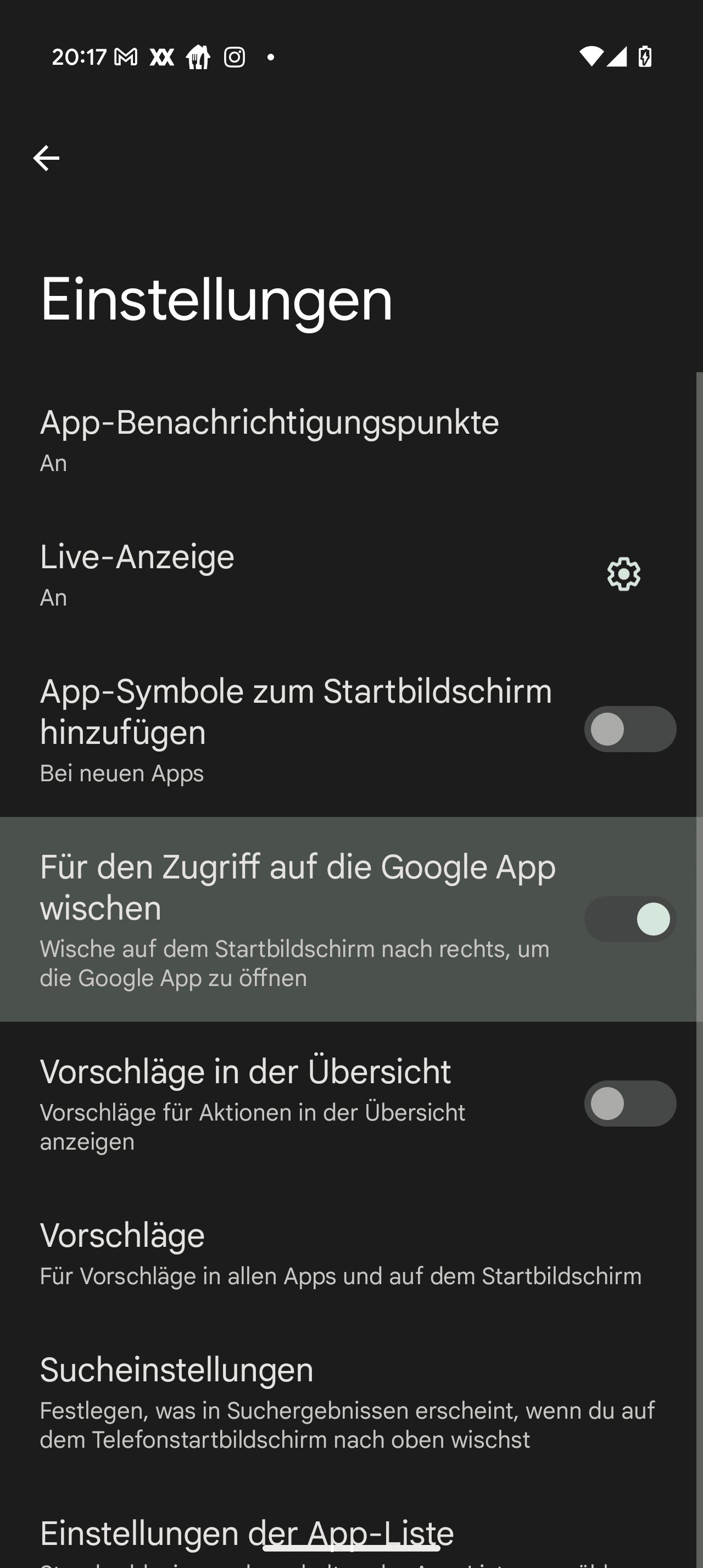703x1568 pixels.
Task: Enable App-Symbole zum Startbildschirm hinzufügen
Action: [x=629, y=729]
